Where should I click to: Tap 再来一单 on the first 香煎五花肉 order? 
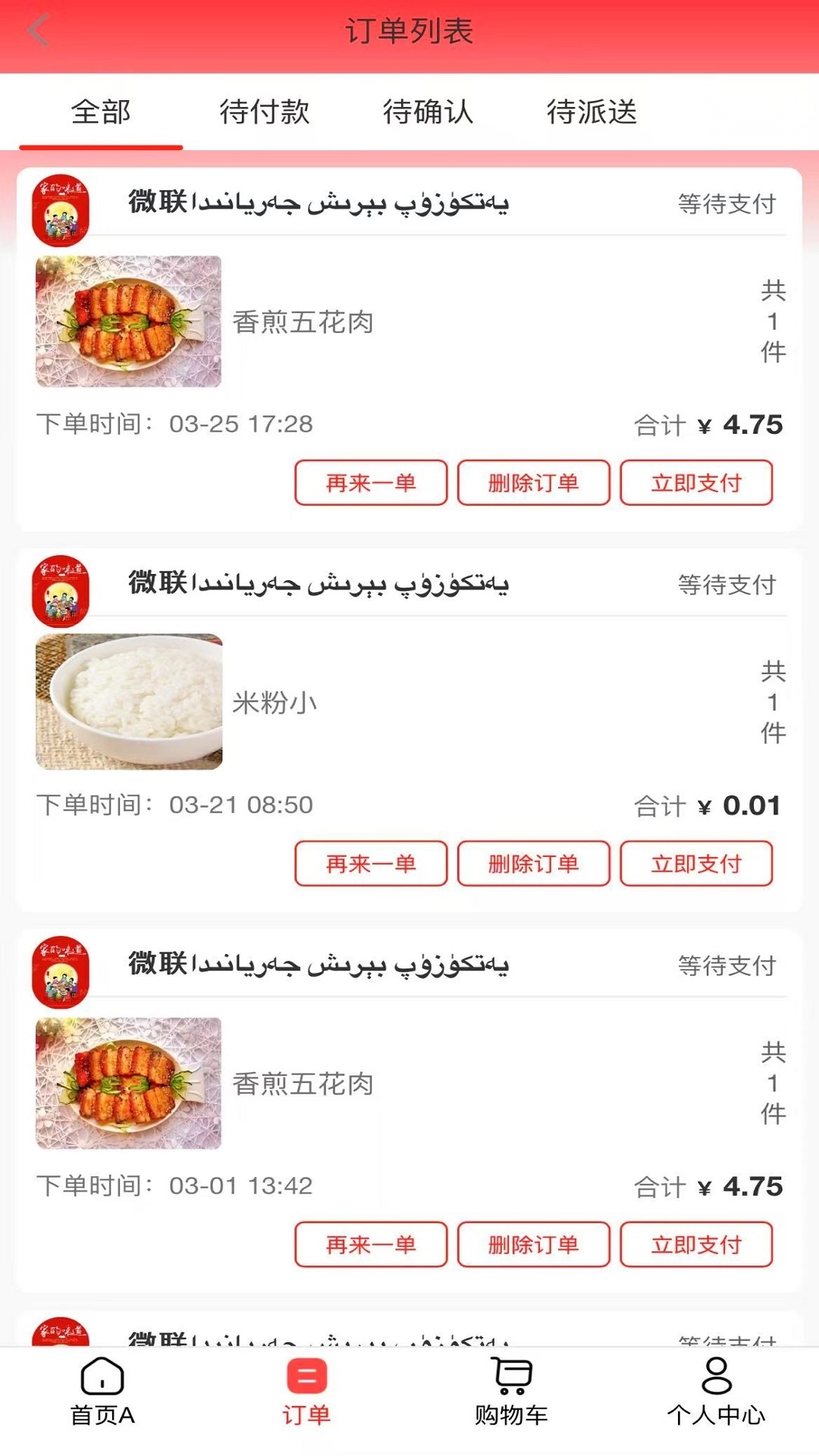tap(371, 482)
